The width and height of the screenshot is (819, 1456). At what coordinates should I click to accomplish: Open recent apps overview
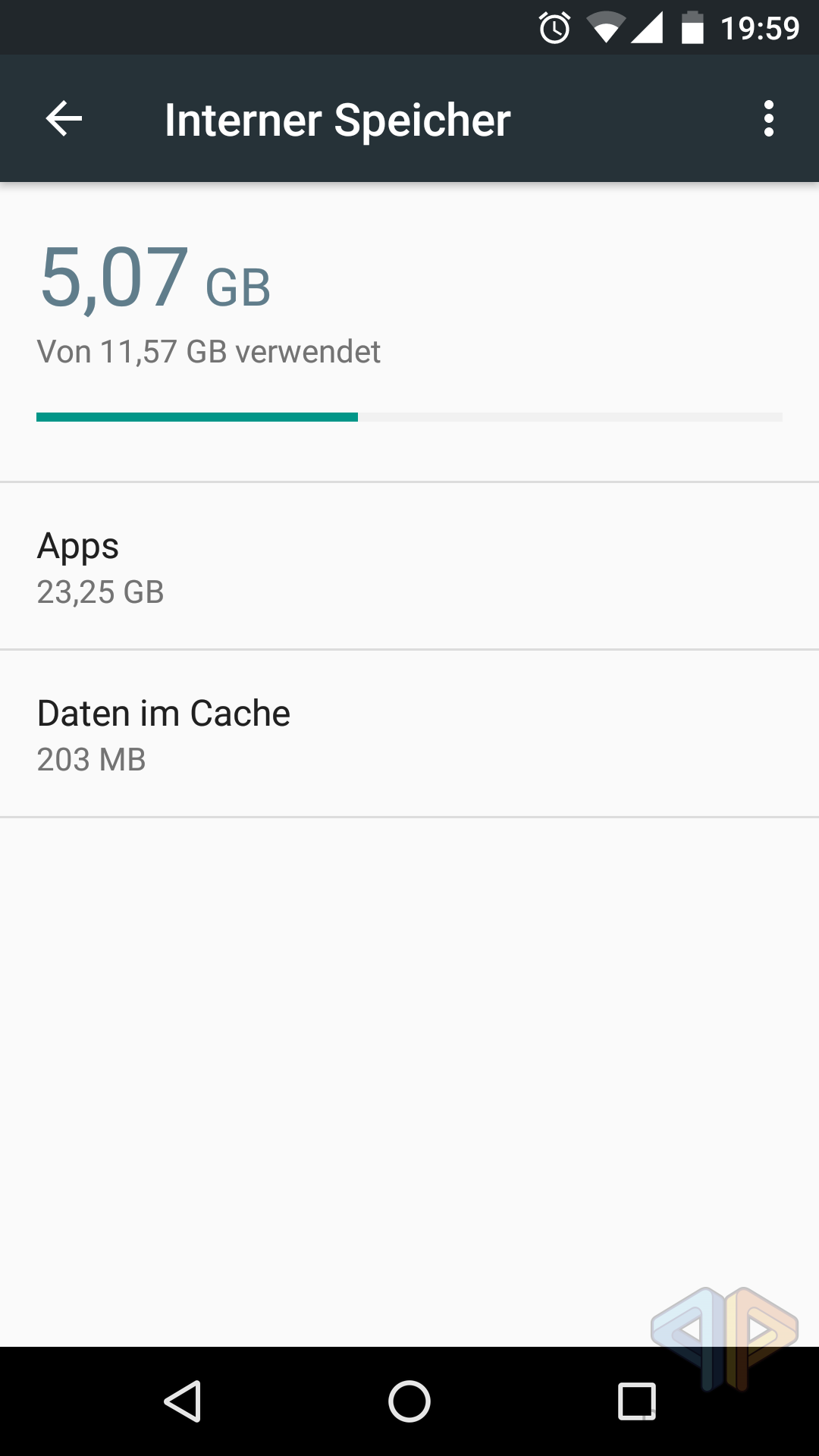point(636,1401)
